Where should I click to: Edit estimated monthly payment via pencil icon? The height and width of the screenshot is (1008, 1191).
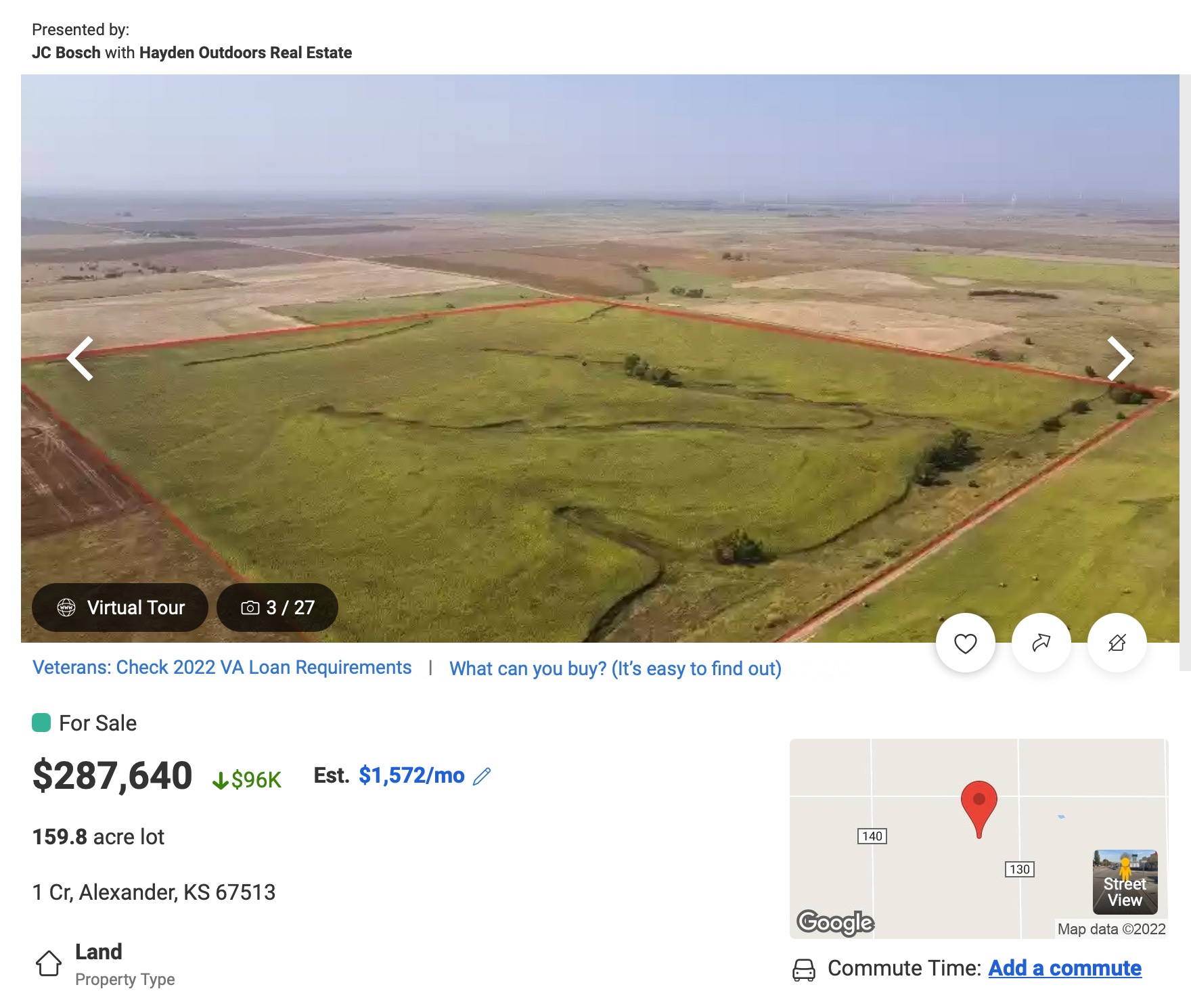coord(482,776)
